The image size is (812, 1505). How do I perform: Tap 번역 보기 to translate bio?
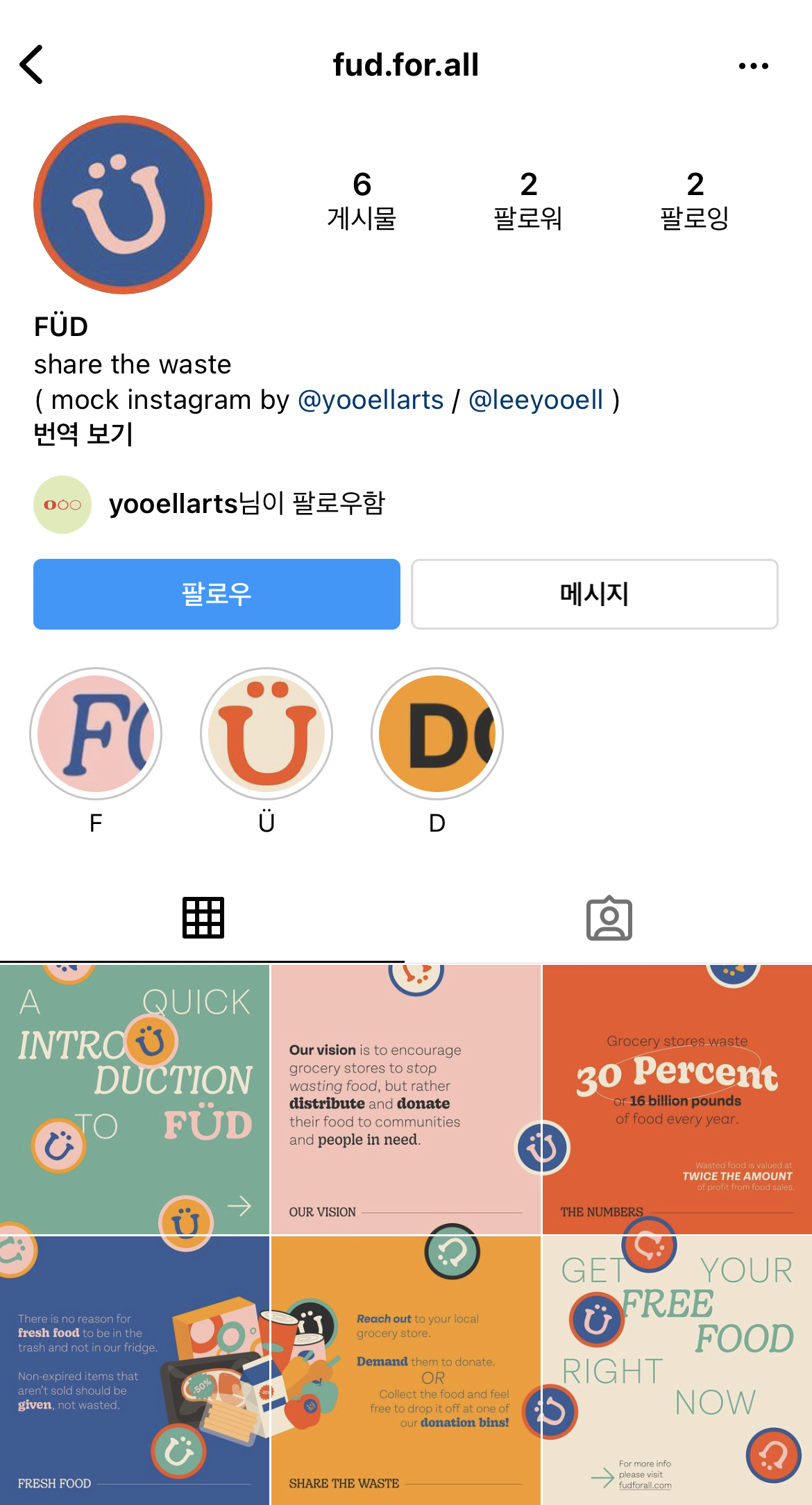point(83,435)
